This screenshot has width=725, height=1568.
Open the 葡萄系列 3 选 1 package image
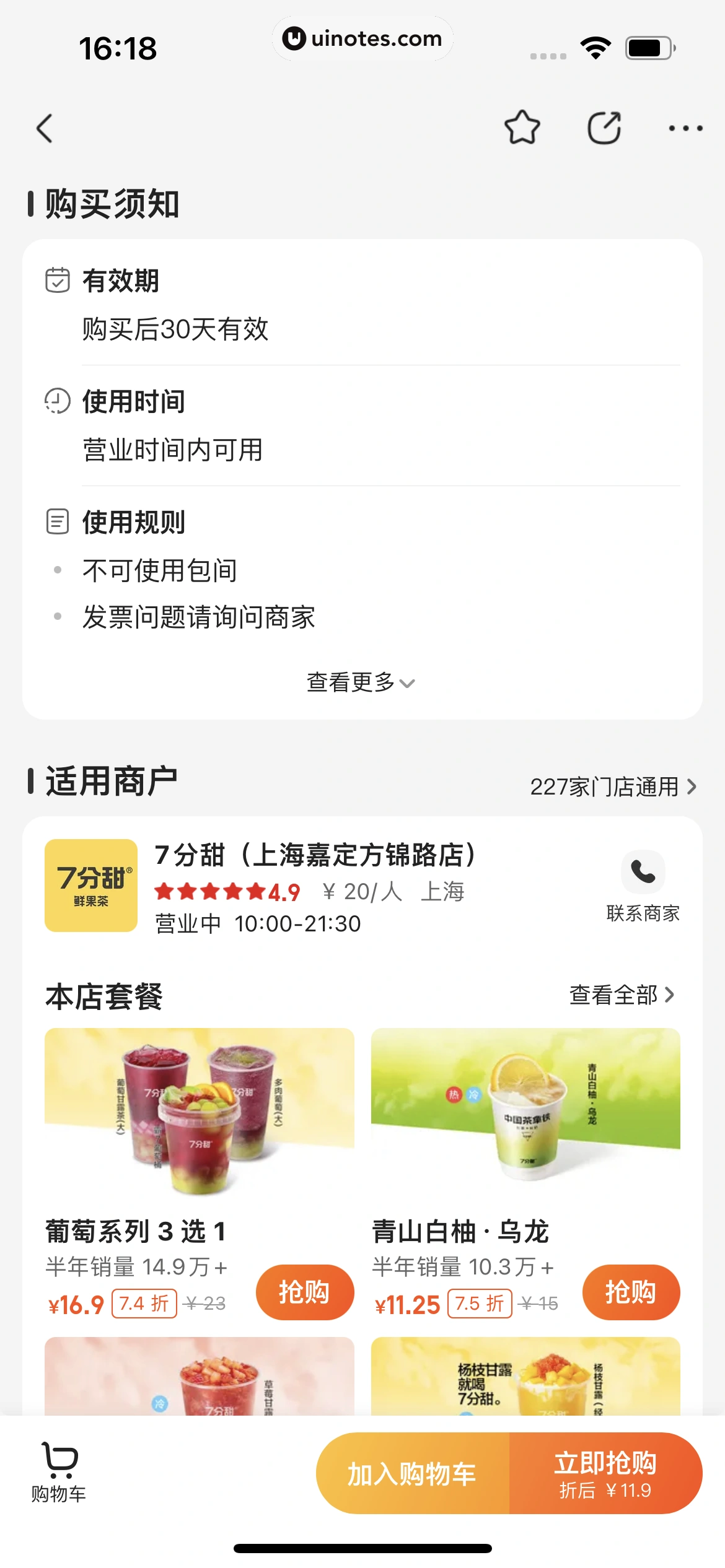[x=200, y=1112]
